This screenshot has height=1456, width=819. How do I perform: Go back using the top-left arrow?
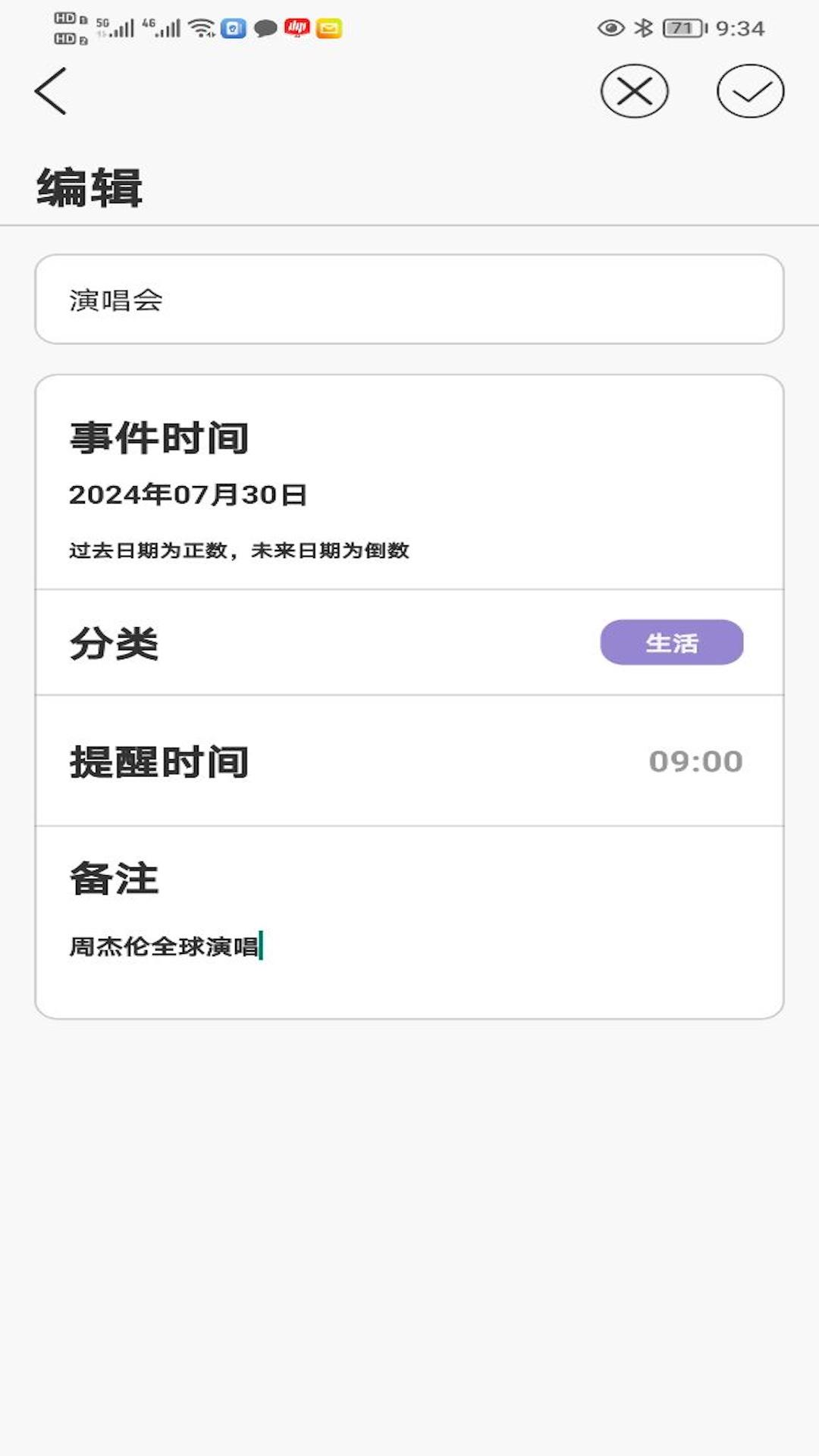[x=51, y=91]
